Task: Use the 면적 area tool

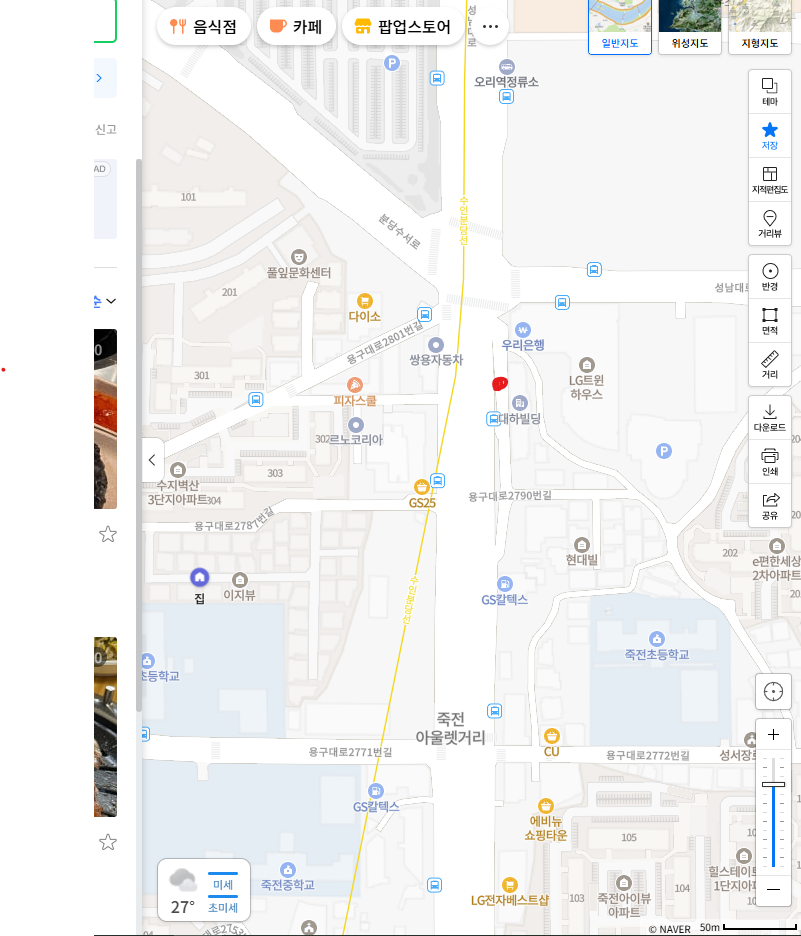Action: (770, 321)
